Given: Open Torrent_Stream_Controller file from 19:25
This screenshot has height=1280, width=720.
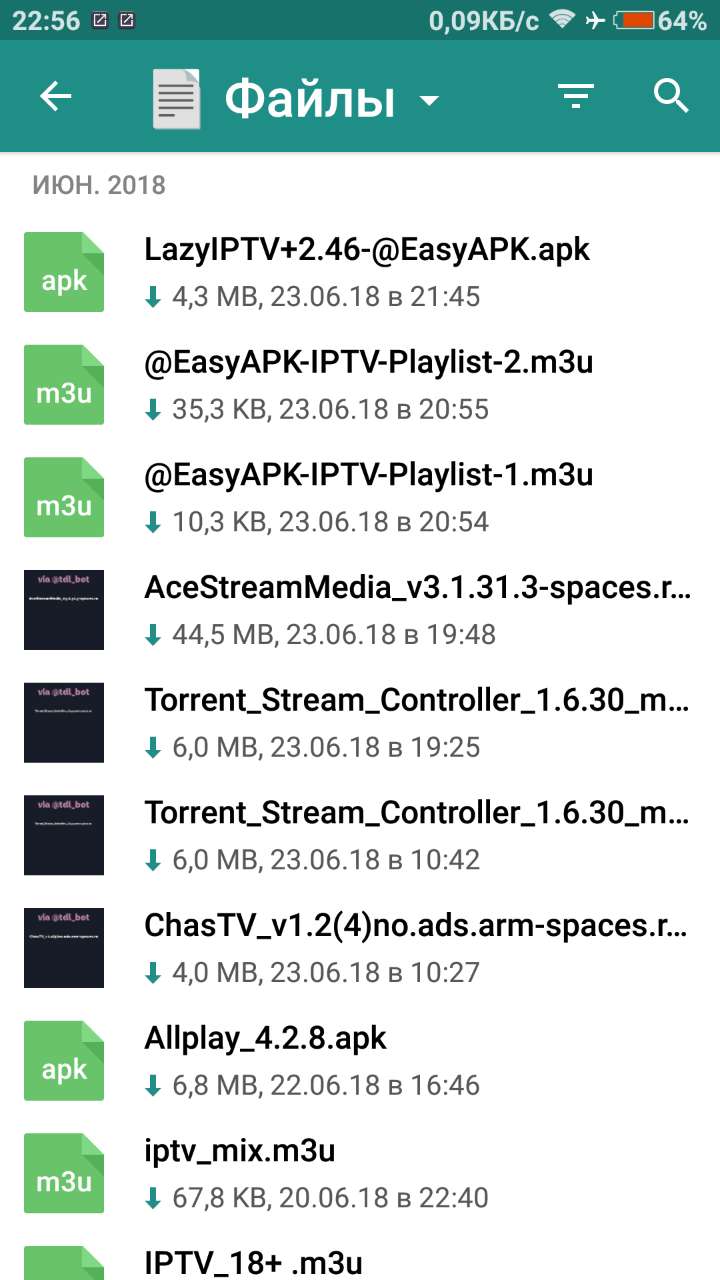Looking at the screenshot, I should tap(360, 722).
